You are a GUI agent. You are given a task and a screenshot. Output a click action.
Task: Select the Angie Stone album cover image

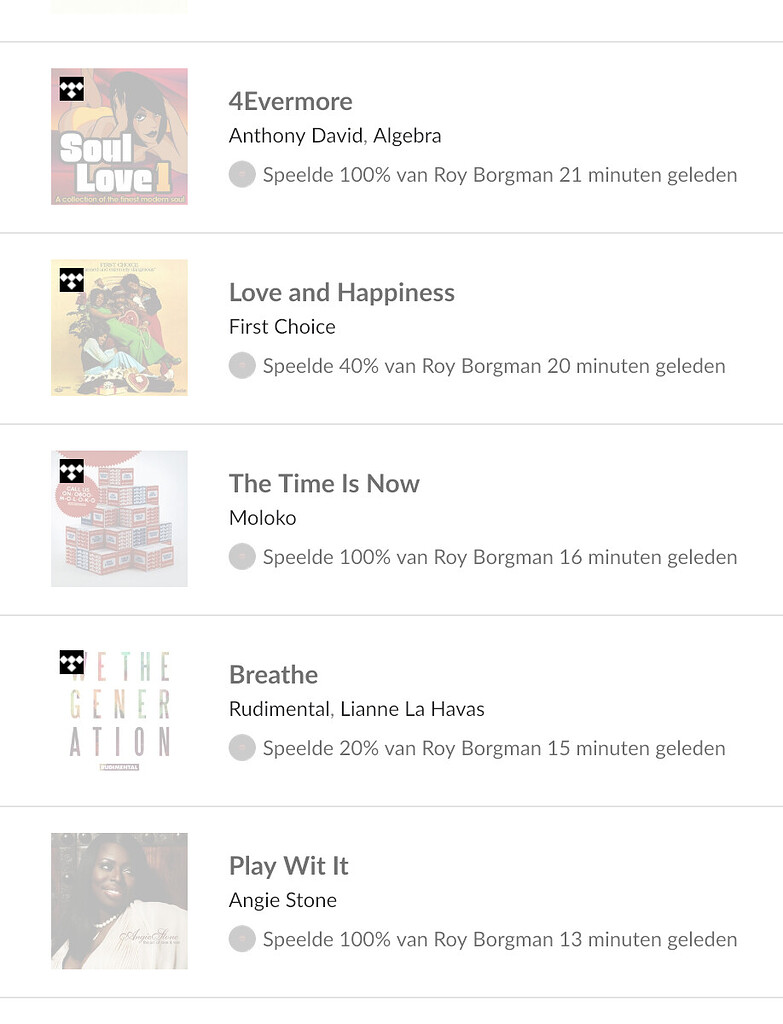119,900
